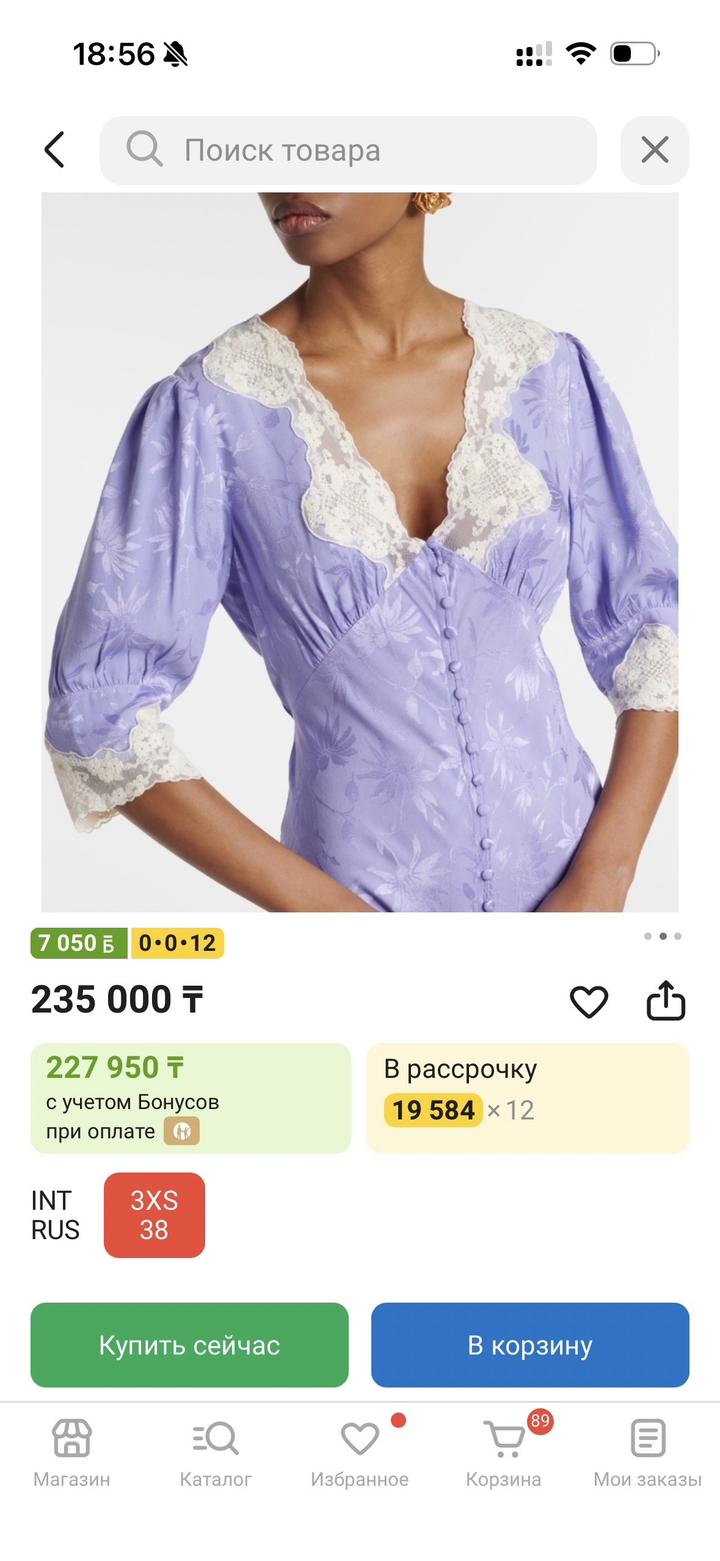Open the В рассрочку installment offer

[x=528, y=1098]
